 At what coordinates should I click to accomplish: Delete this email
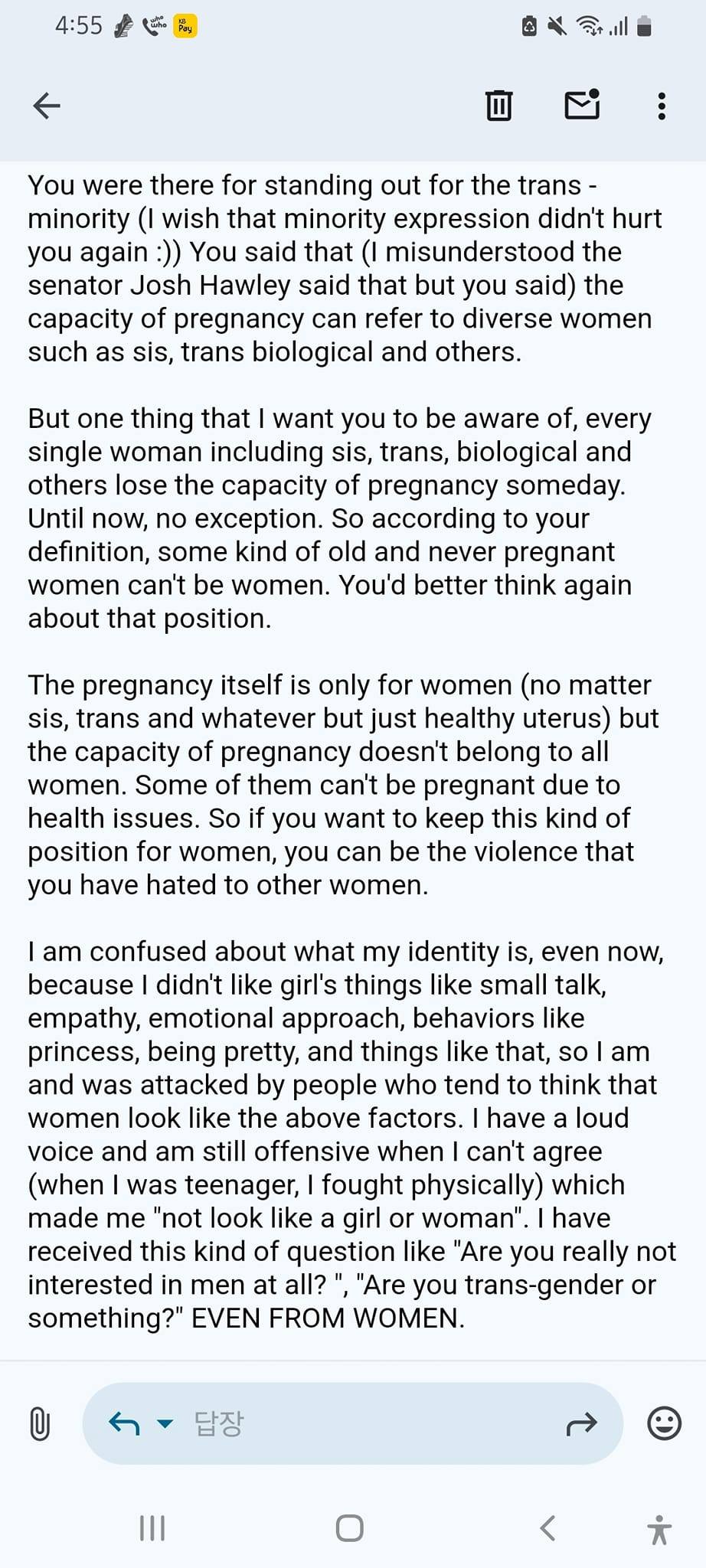[498, 106]
